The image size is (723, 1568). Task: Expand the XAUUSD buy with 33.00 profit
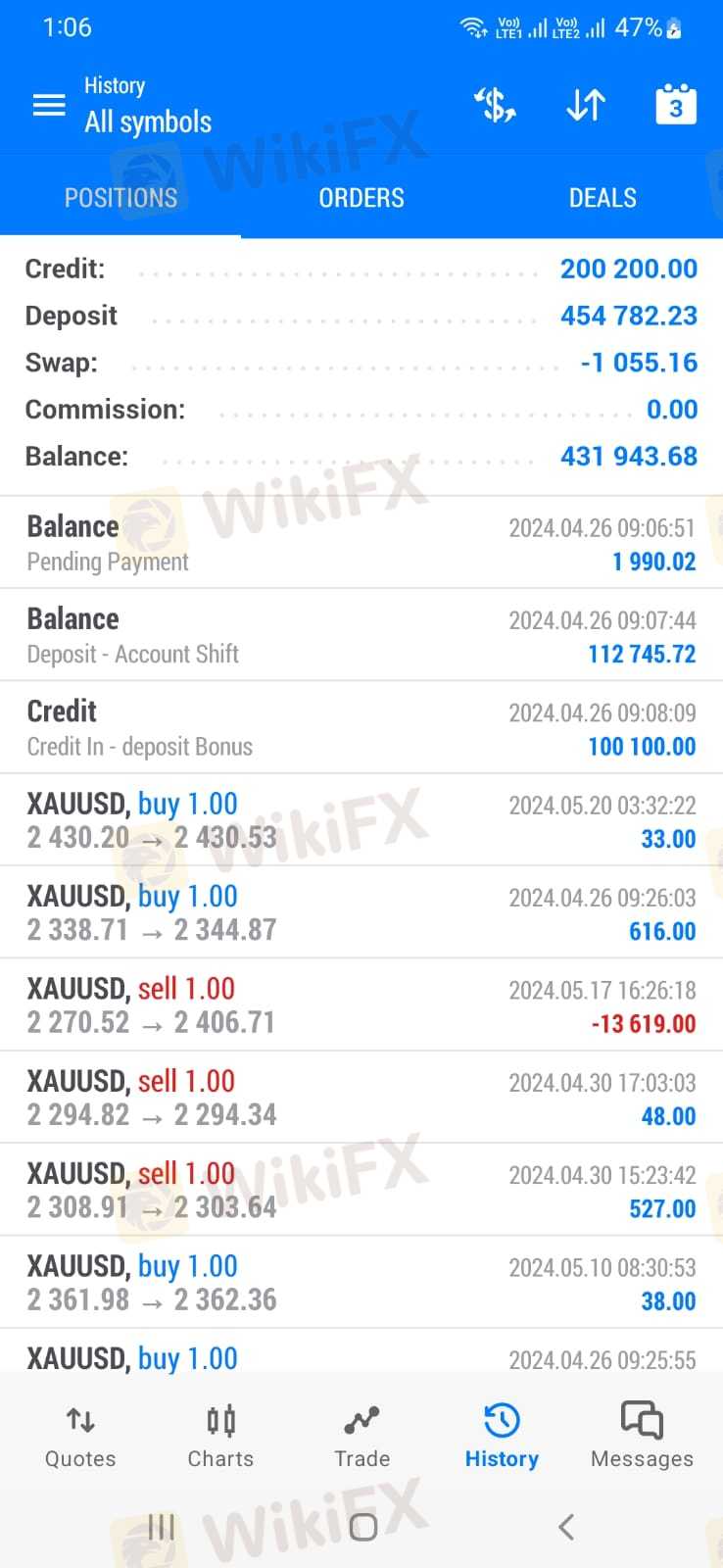pyautogui.click(x=361, y=819)
